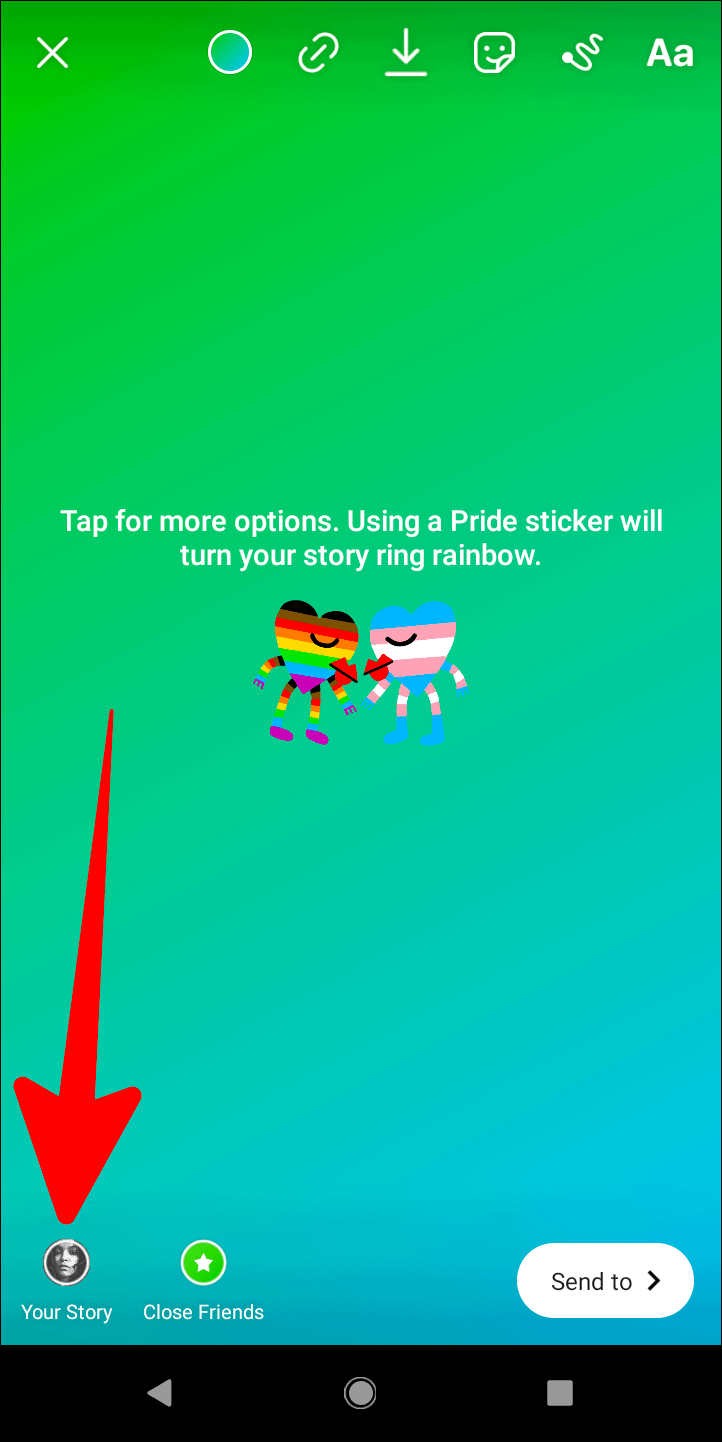This screenshot has height=1442, width=722.
Task: Close the story editor
Action: click(x=52, y=53)
